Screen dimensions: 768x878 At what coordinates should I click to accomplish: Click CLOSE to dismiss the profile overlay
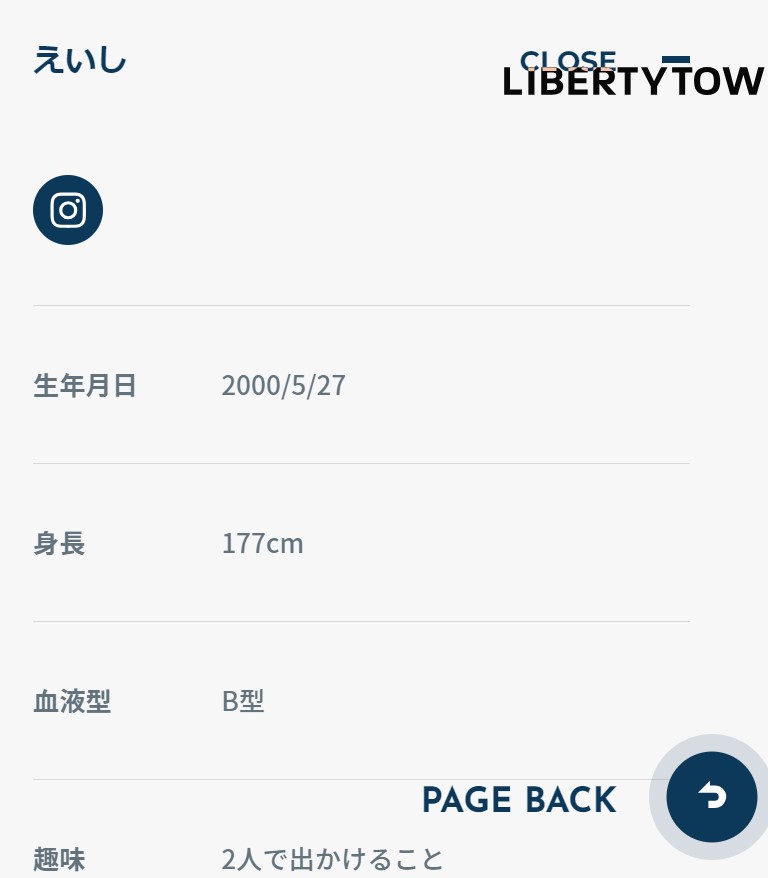(x=567, y=60)
